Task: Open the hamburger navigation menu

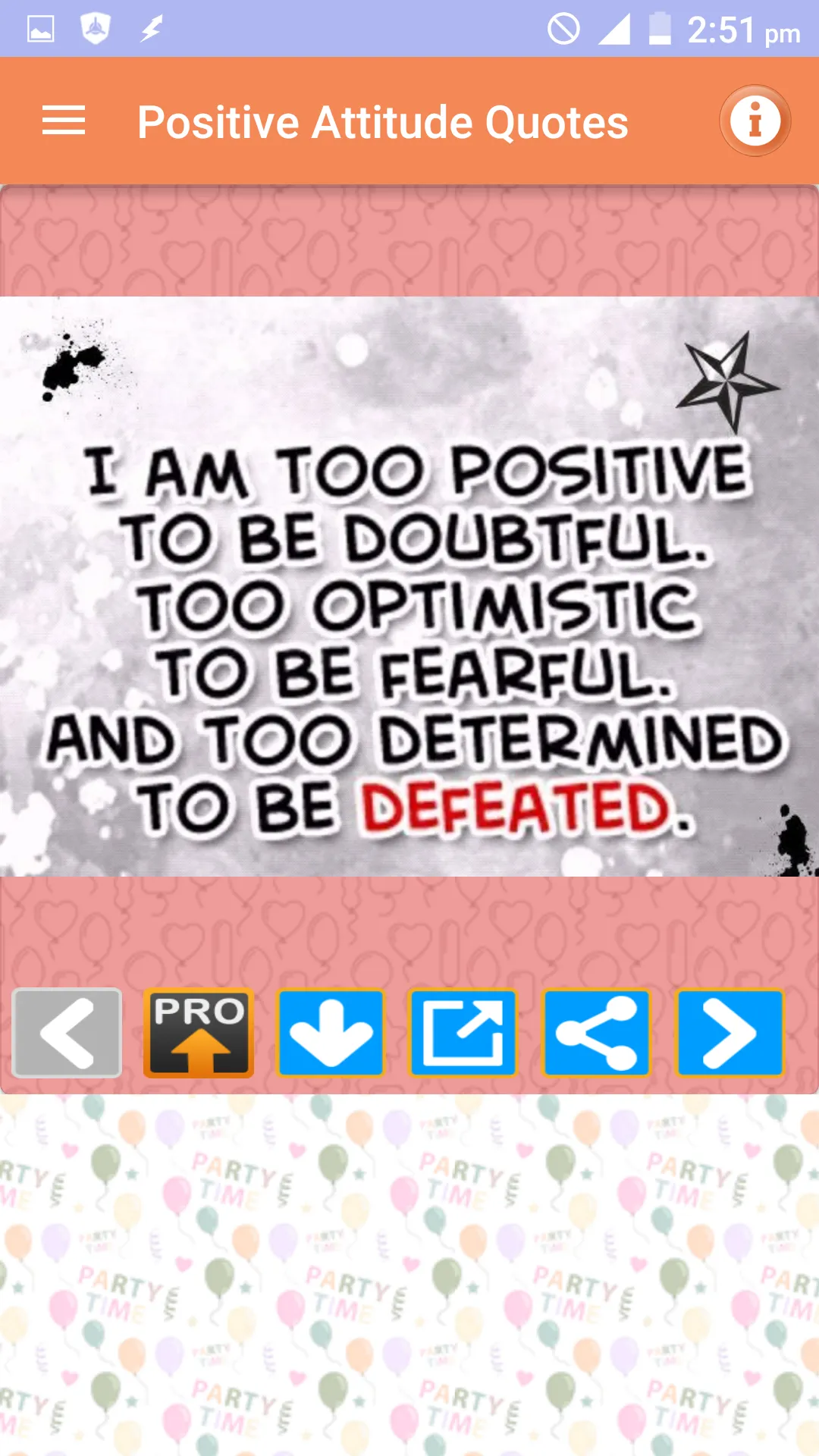Action: tap(64, 121)
